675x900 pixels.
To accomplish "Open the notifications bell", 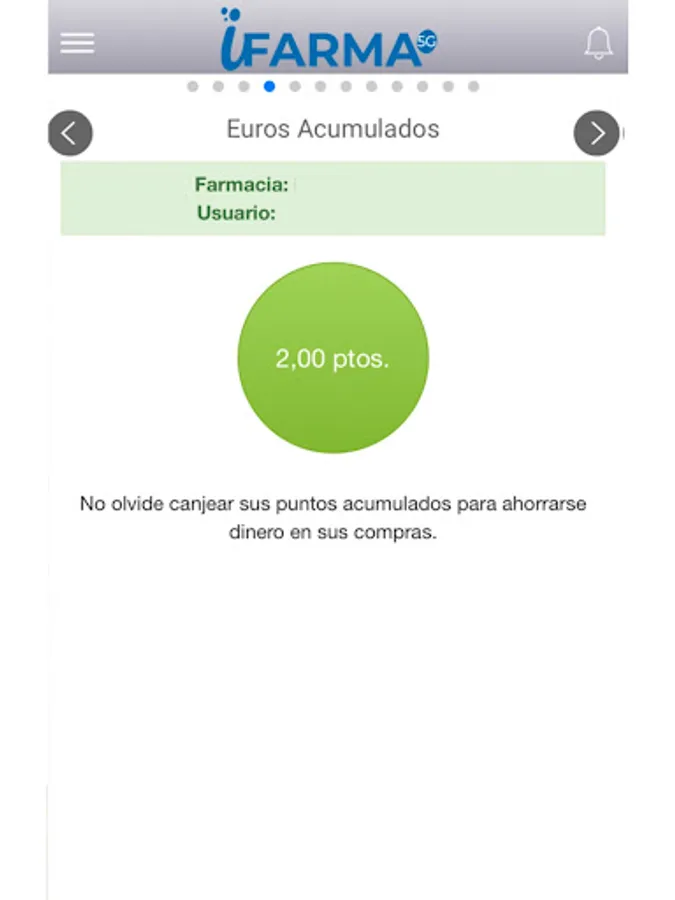I will [598, 43].
